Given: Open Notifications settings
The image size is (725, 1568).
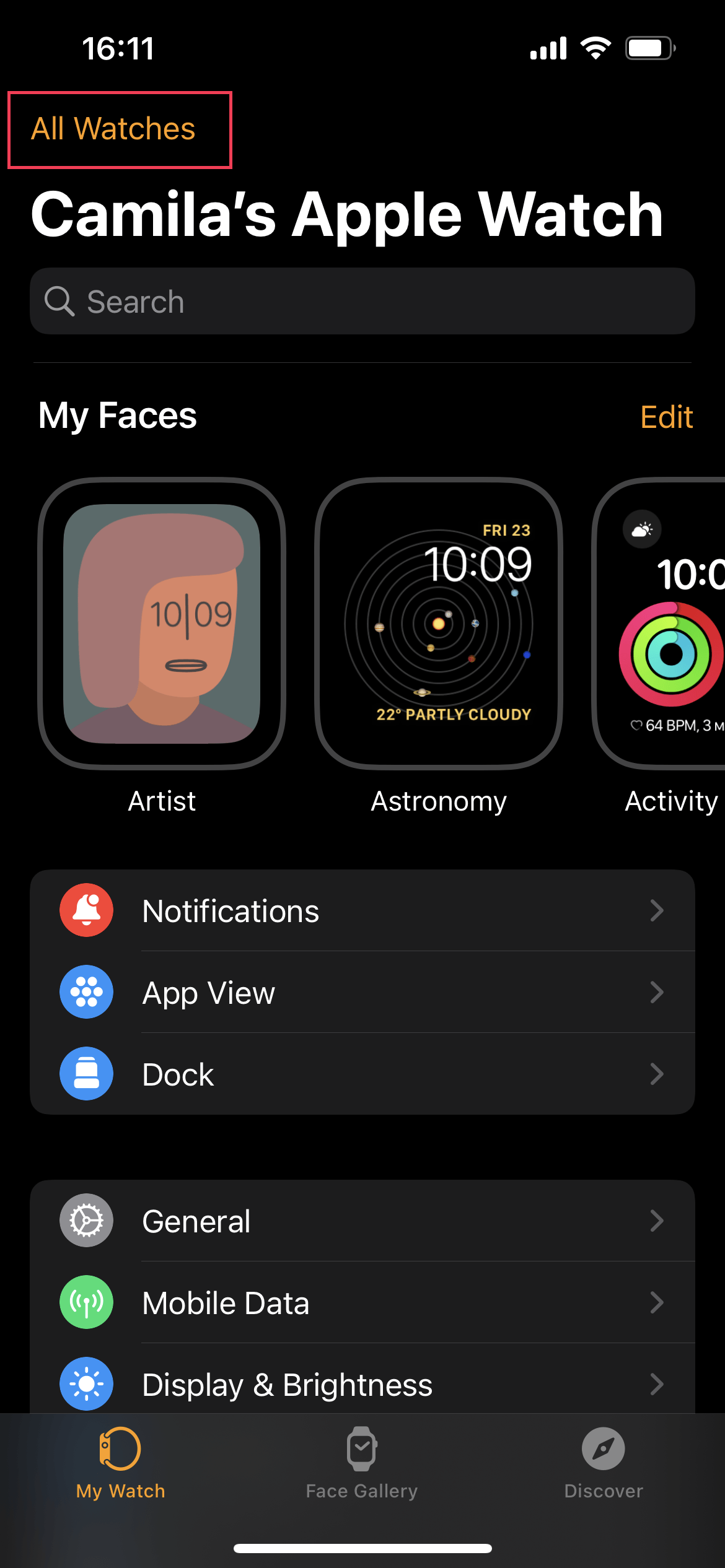Looking at the screenshot, I should click(362, 910).
